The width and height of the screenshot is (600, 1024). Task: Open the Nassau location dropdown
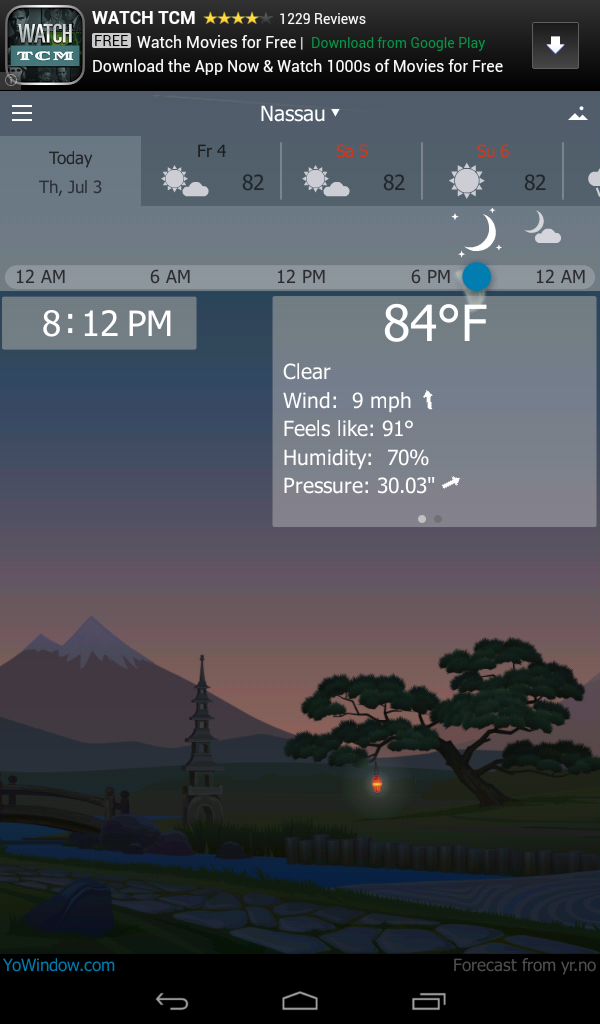click(x=299, y=114)
